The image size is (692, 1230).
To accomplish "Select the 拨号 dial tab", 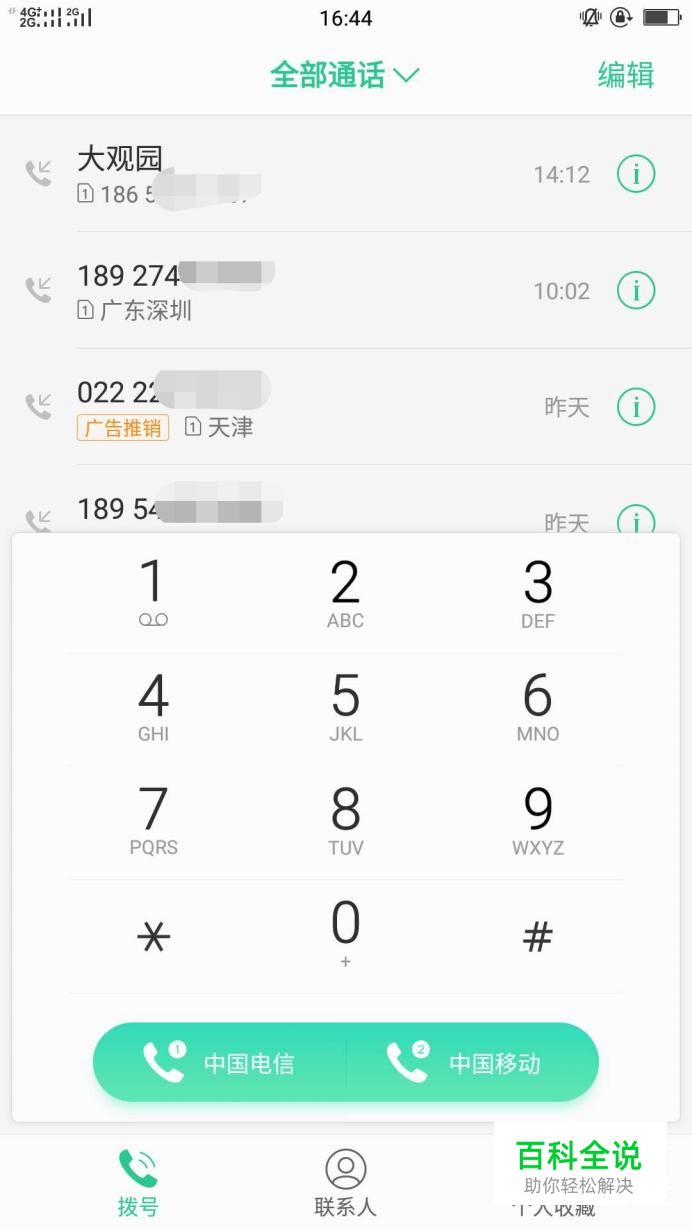I will pos(138,1183).
